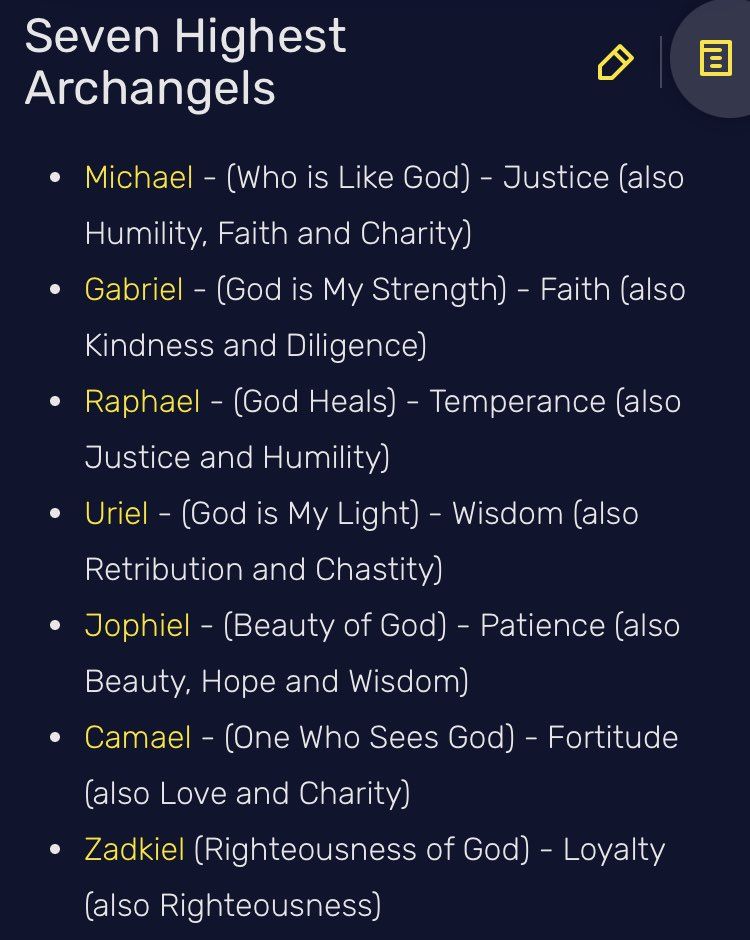The width and height of the screenshot is (750, 940).
Task: Open the table of contents button
Action: [715, 59]
